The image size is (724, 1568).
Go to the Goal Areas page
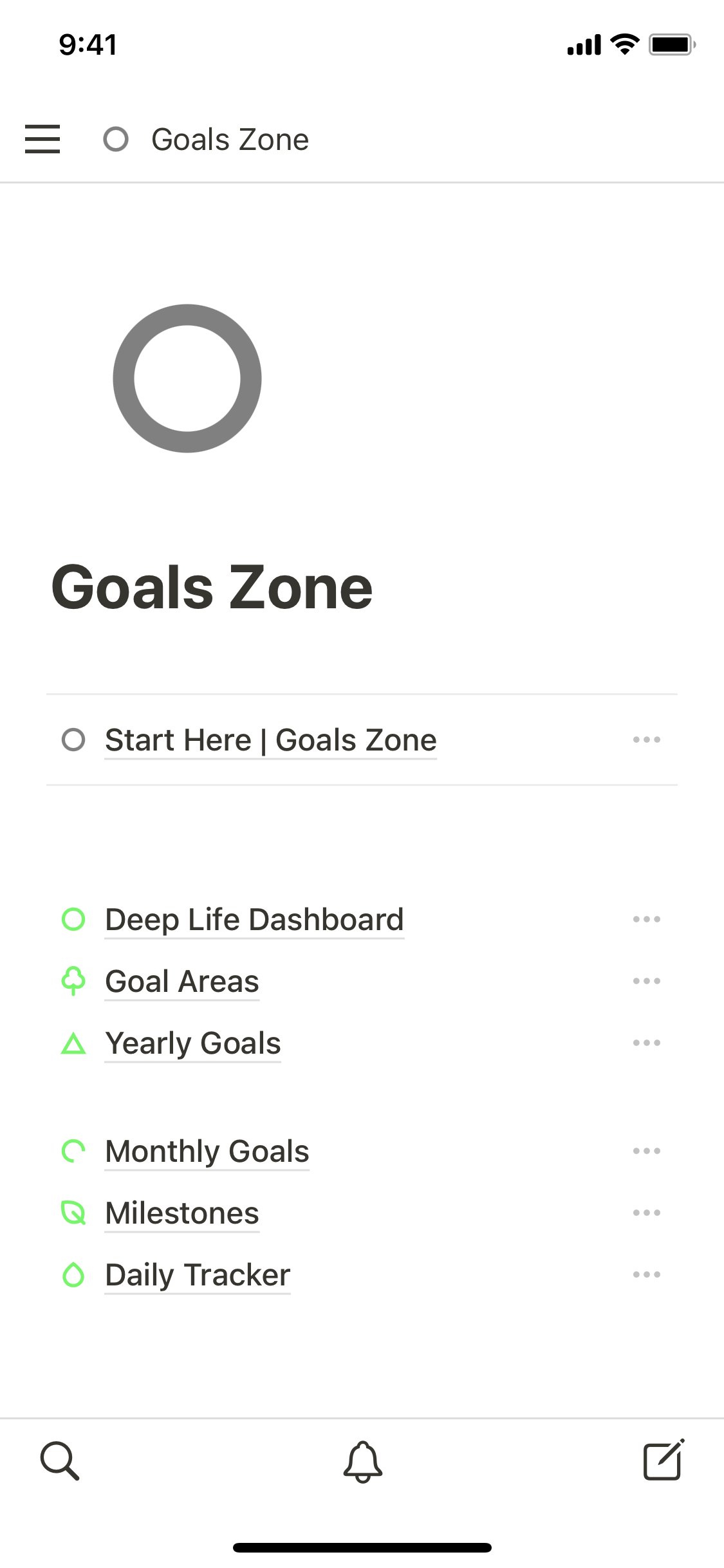(182, 982)
